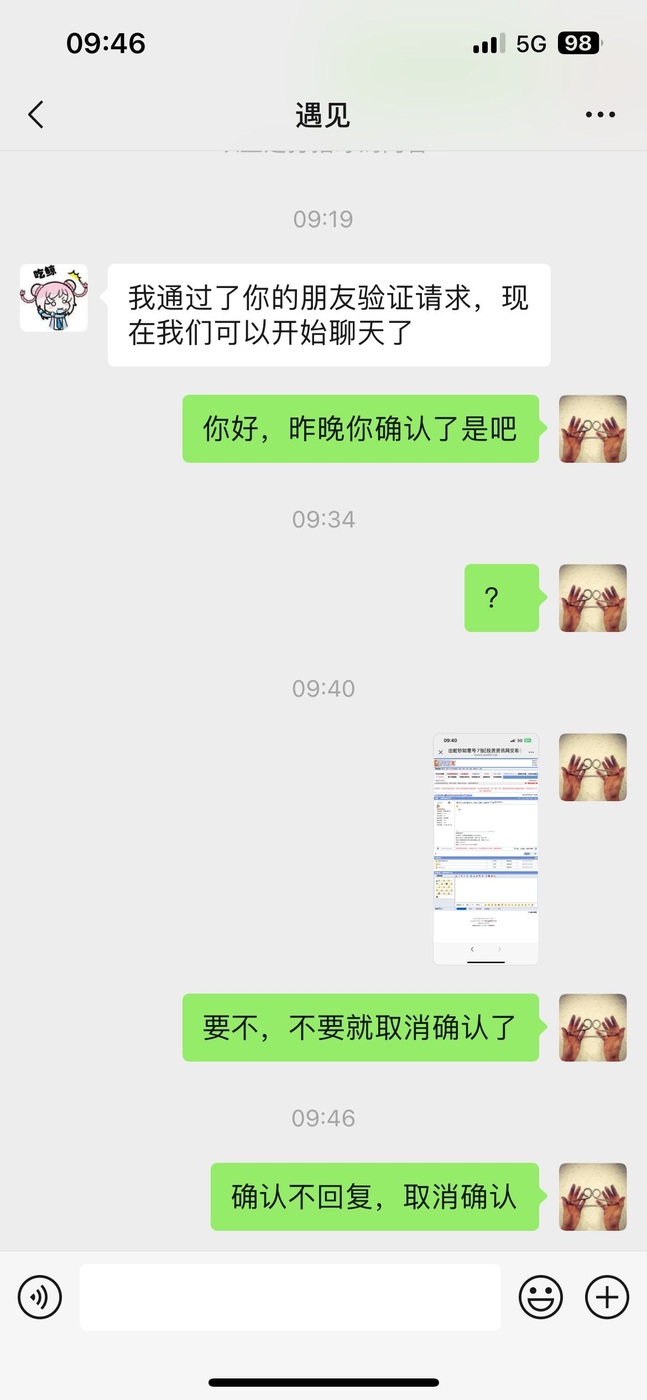Viewport: 647px width, 1400px height.
Task: Open the three-dot chat info menu
Action: coord(600,115)
